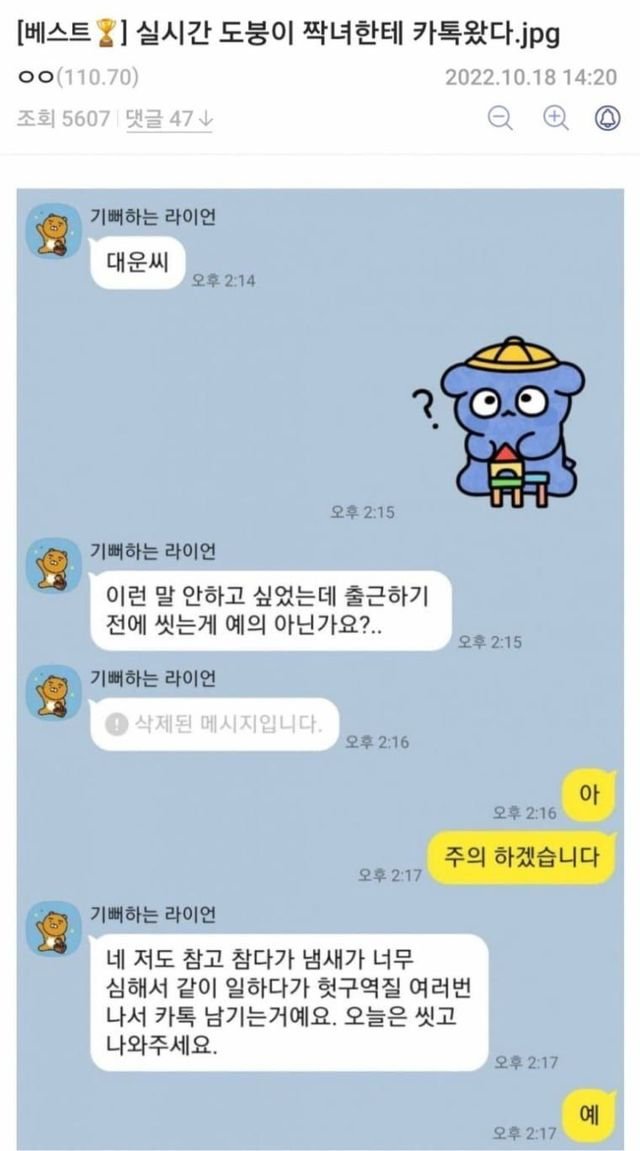Jump to the 47 comments (댓글 47)
The image size is (640, 1151).
169,118
